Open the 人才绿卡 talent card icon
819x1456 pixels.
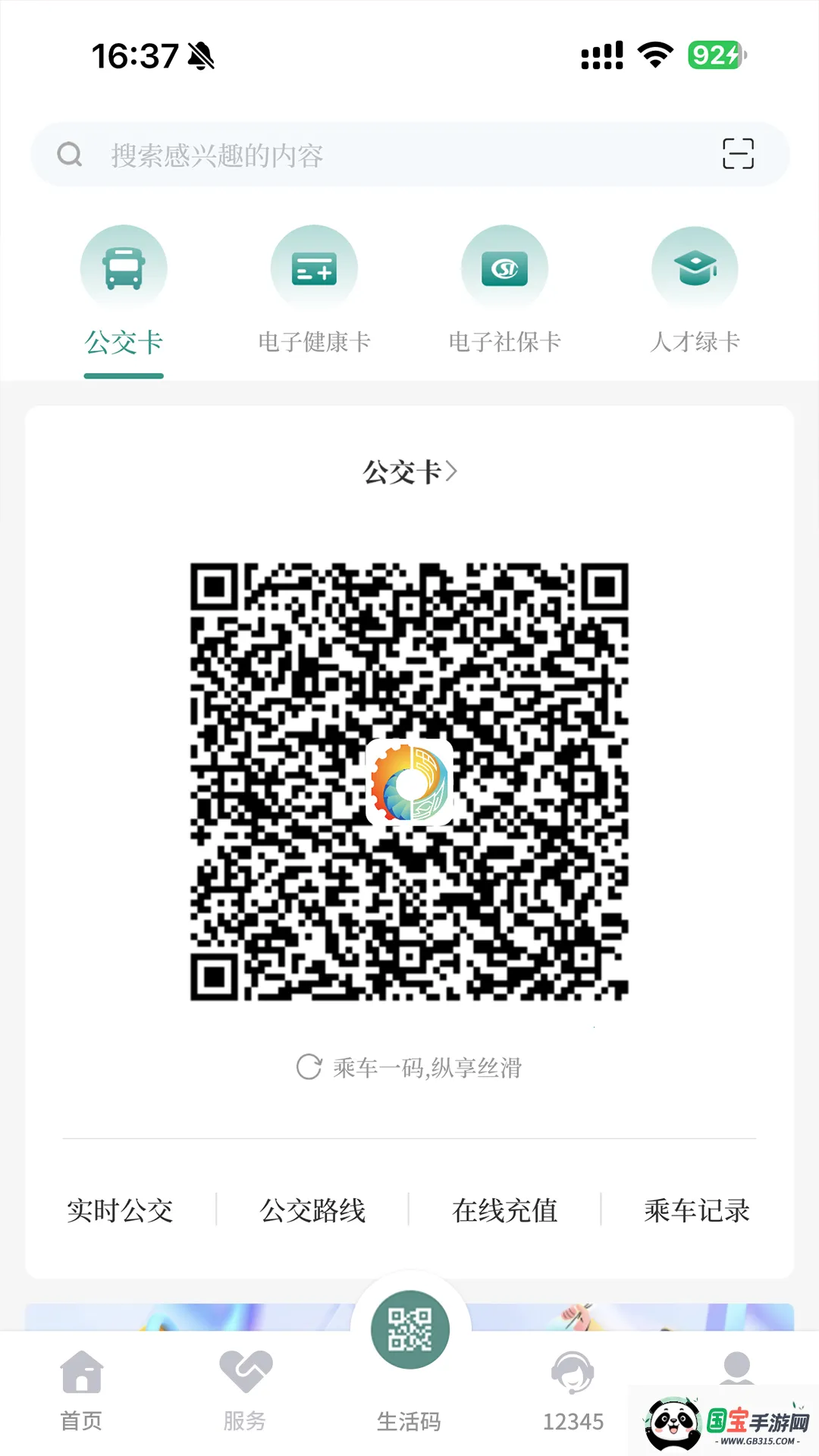tap(695, 267)
